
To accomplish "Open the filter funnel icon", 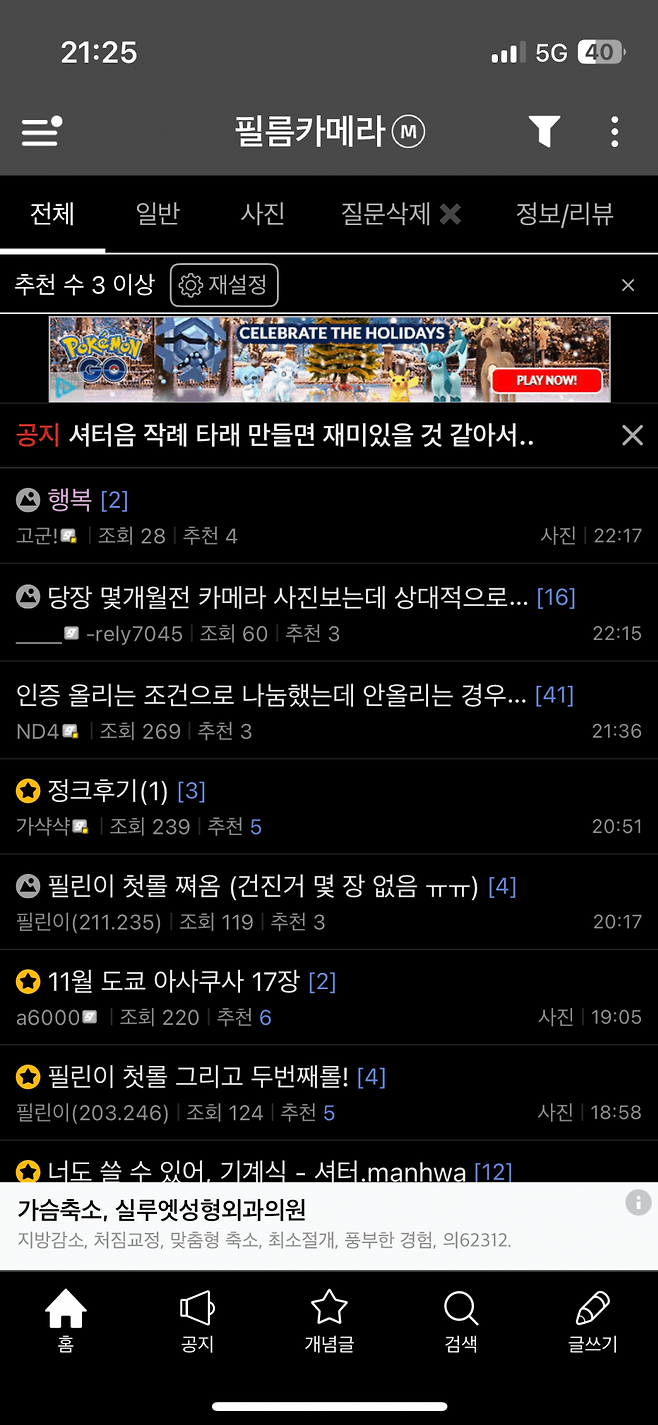I will pos(543,131).
